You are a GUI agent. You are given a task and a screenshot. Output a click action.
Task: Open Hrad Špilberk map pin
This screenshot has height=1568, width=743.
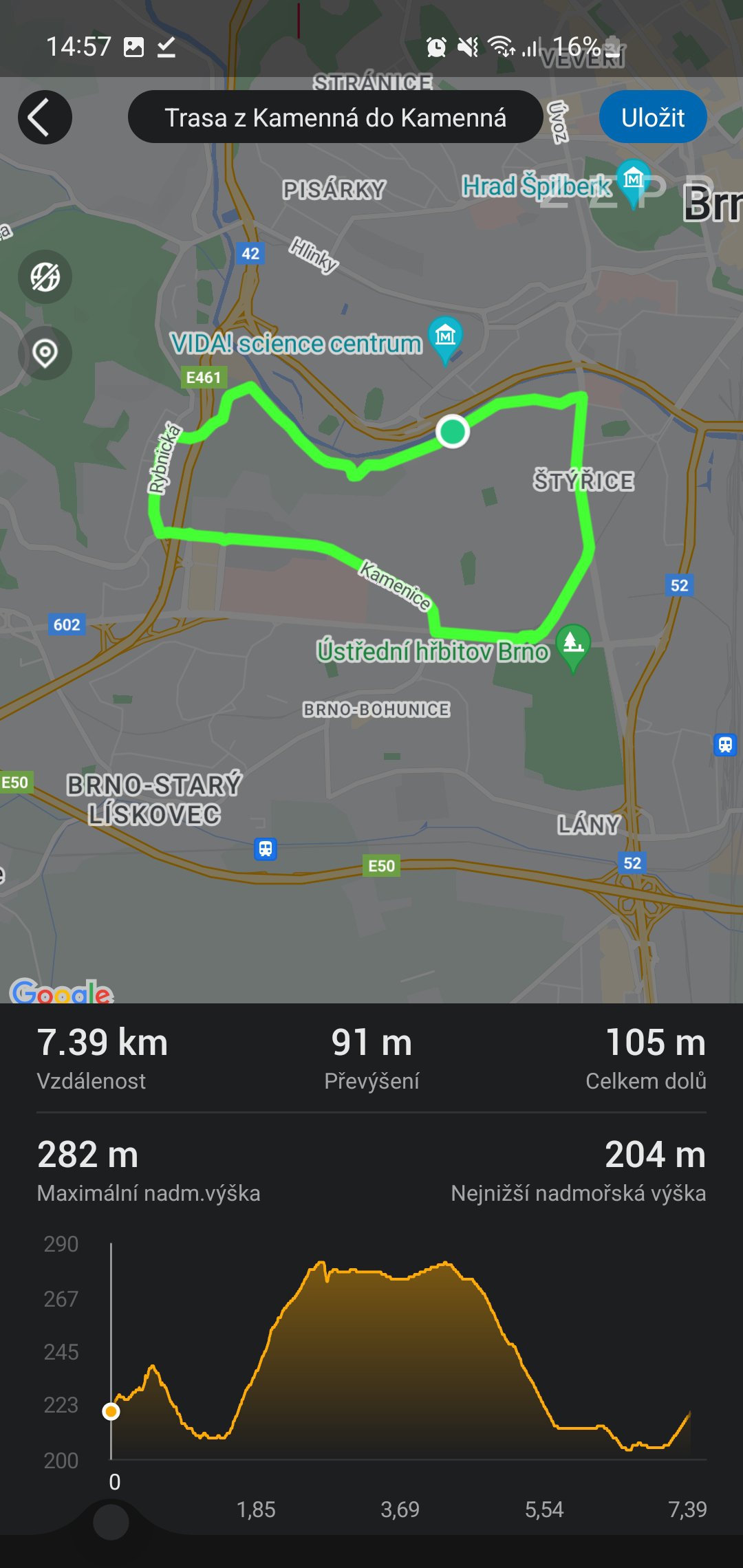[x=633, y=182]
